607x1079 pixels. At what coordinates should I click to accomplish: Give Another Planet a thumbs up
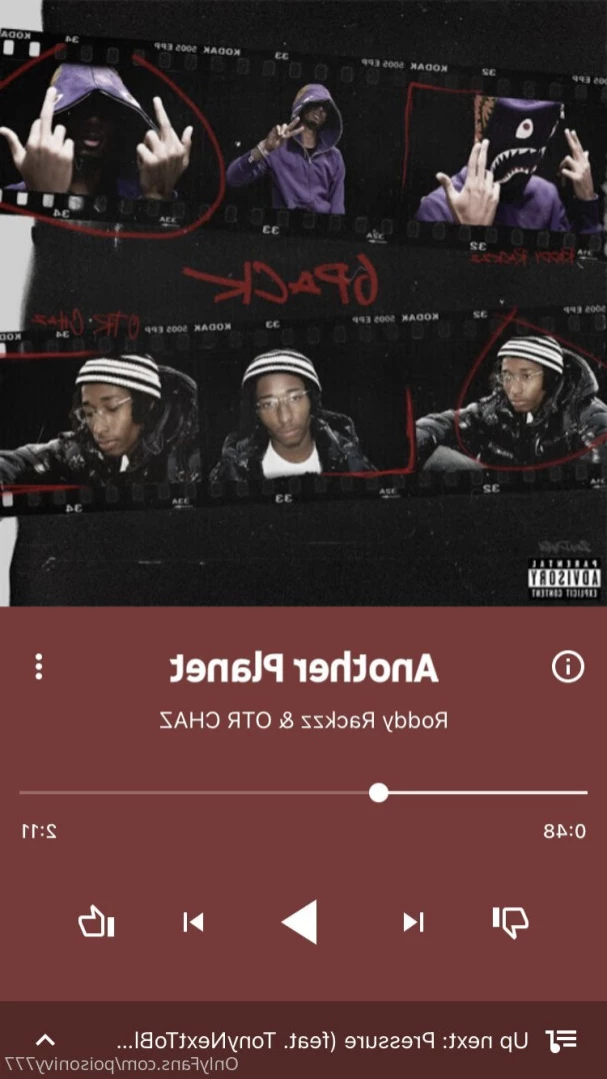pos(97,922)
